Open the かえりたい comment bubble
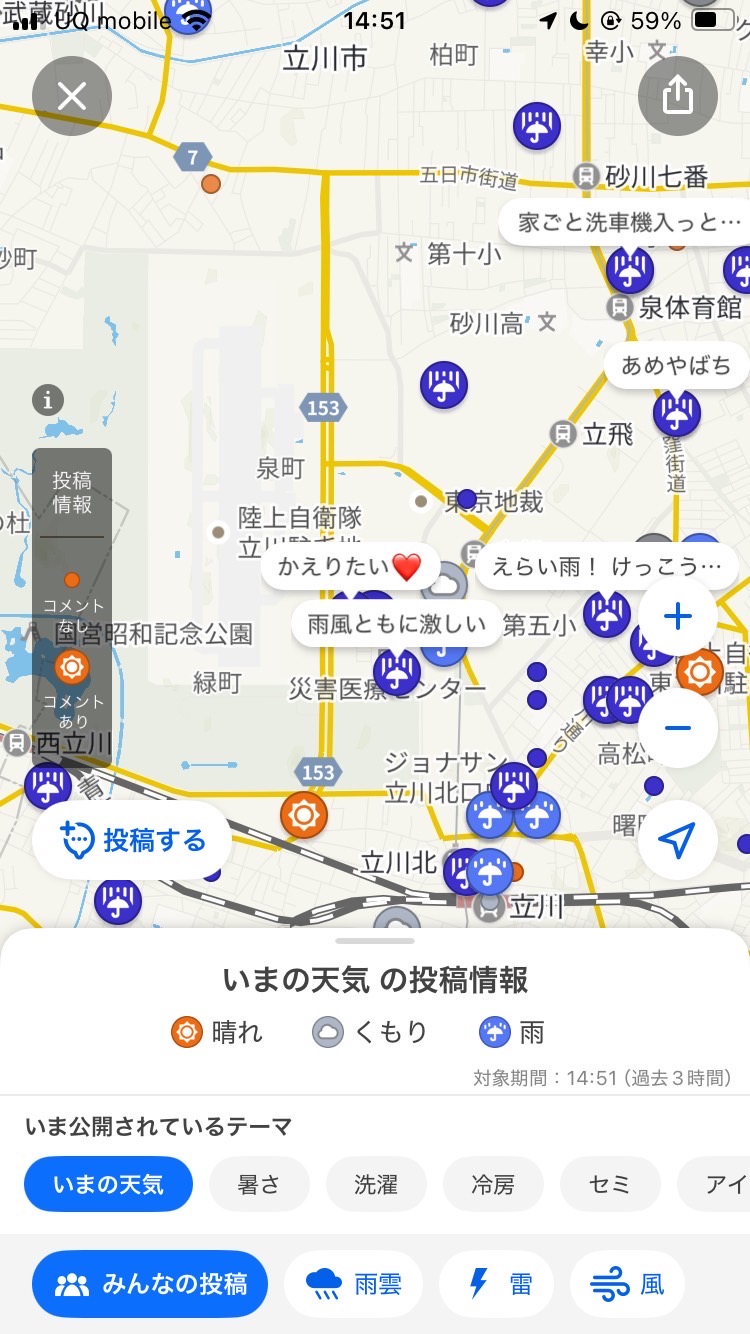 (349, 568)
